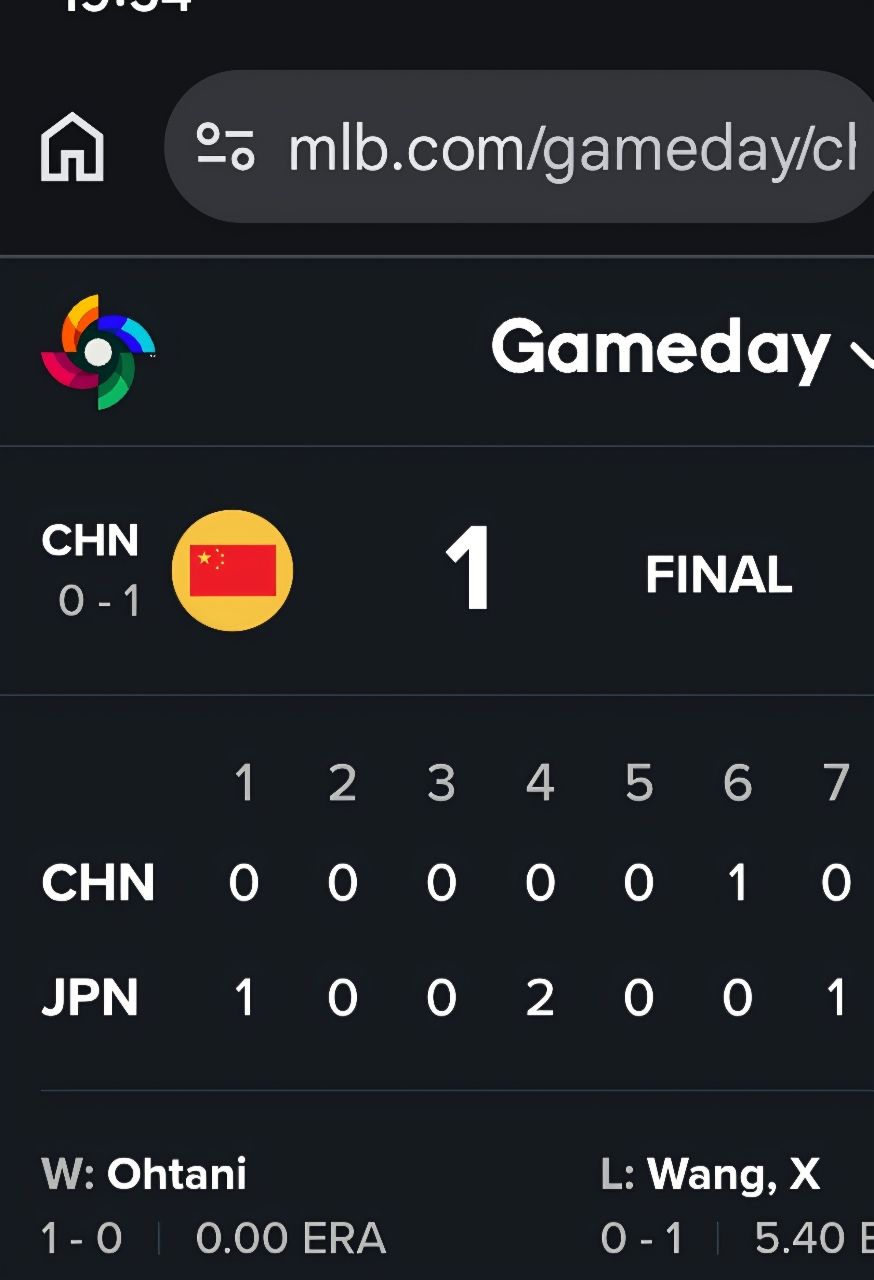Open the site settings icon in address bar

(225, 147)
